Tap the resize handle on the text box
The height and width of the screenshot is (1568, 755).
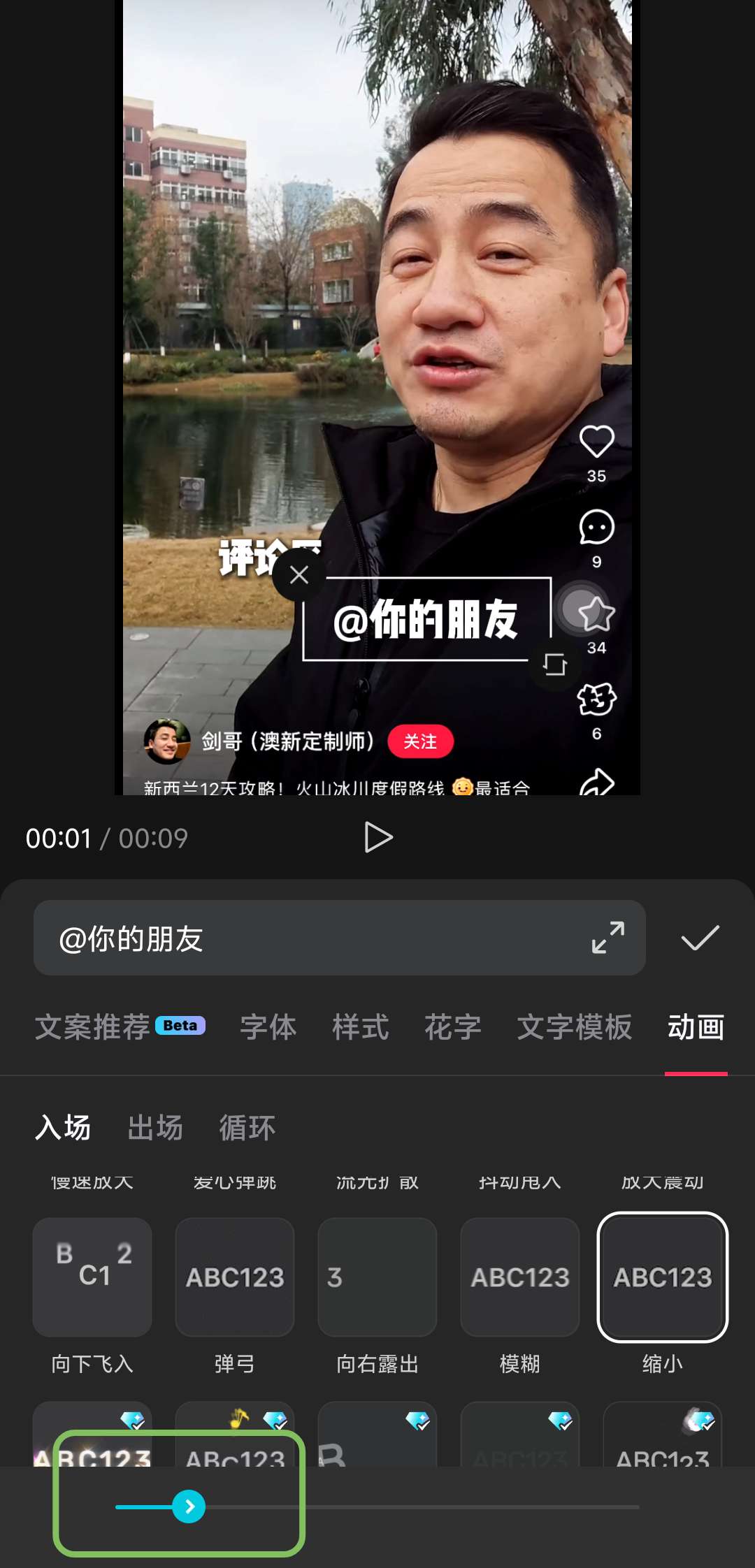coord(555,664)
